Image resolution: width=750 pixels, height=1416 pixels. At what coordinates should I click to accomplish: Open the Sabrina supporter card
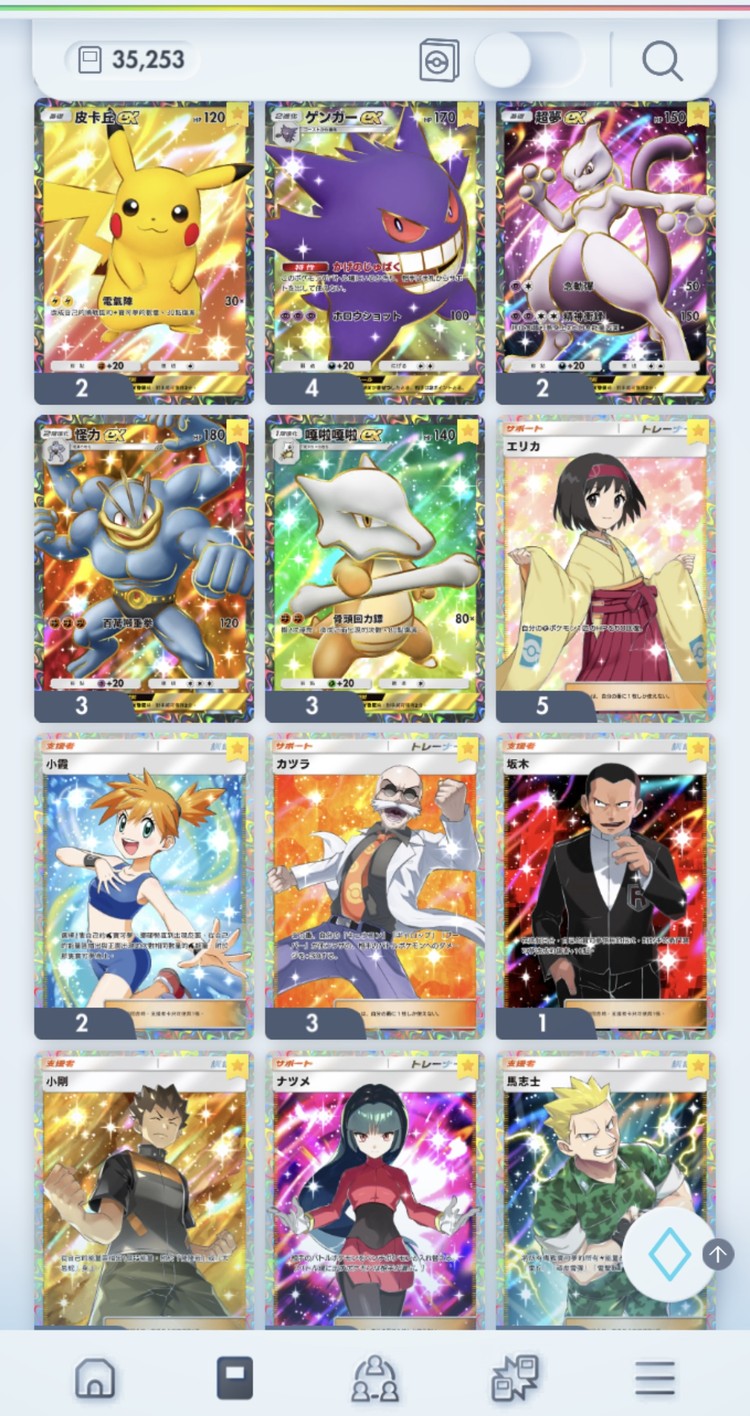coord(375,1190)
